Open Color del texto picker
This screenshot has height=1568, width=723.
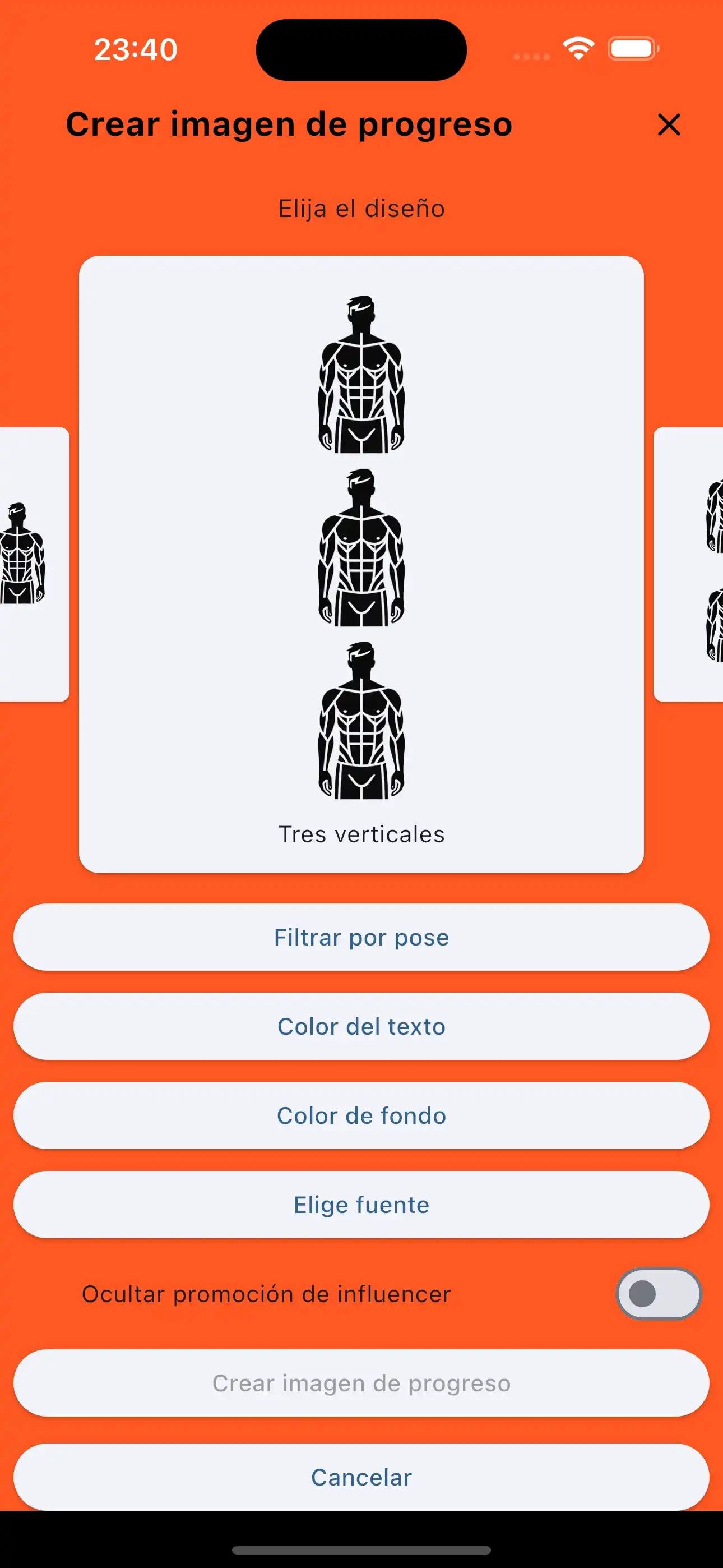(361, 1026)
